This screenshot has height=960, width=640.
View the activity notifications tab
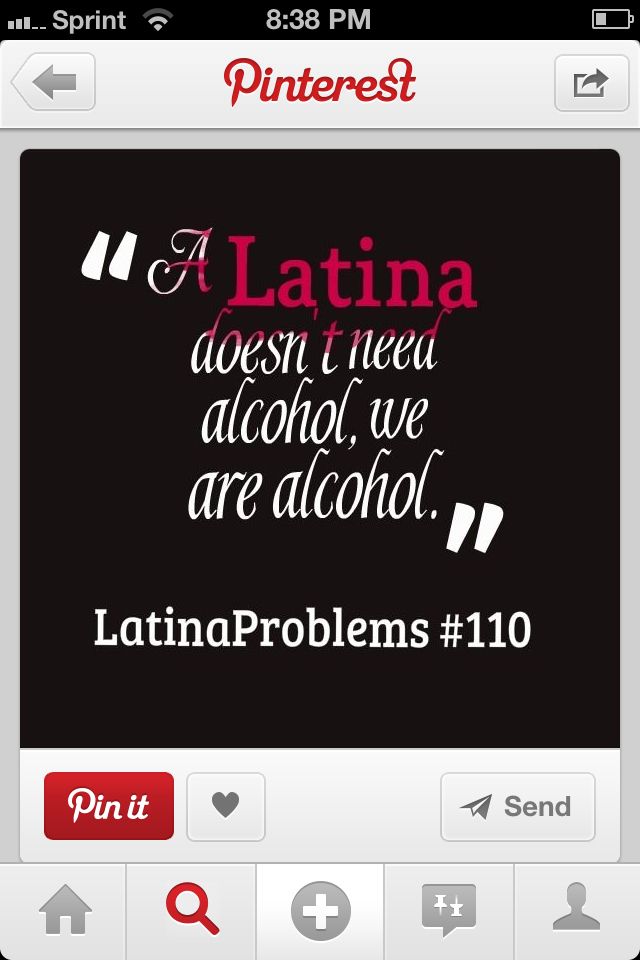449,912
